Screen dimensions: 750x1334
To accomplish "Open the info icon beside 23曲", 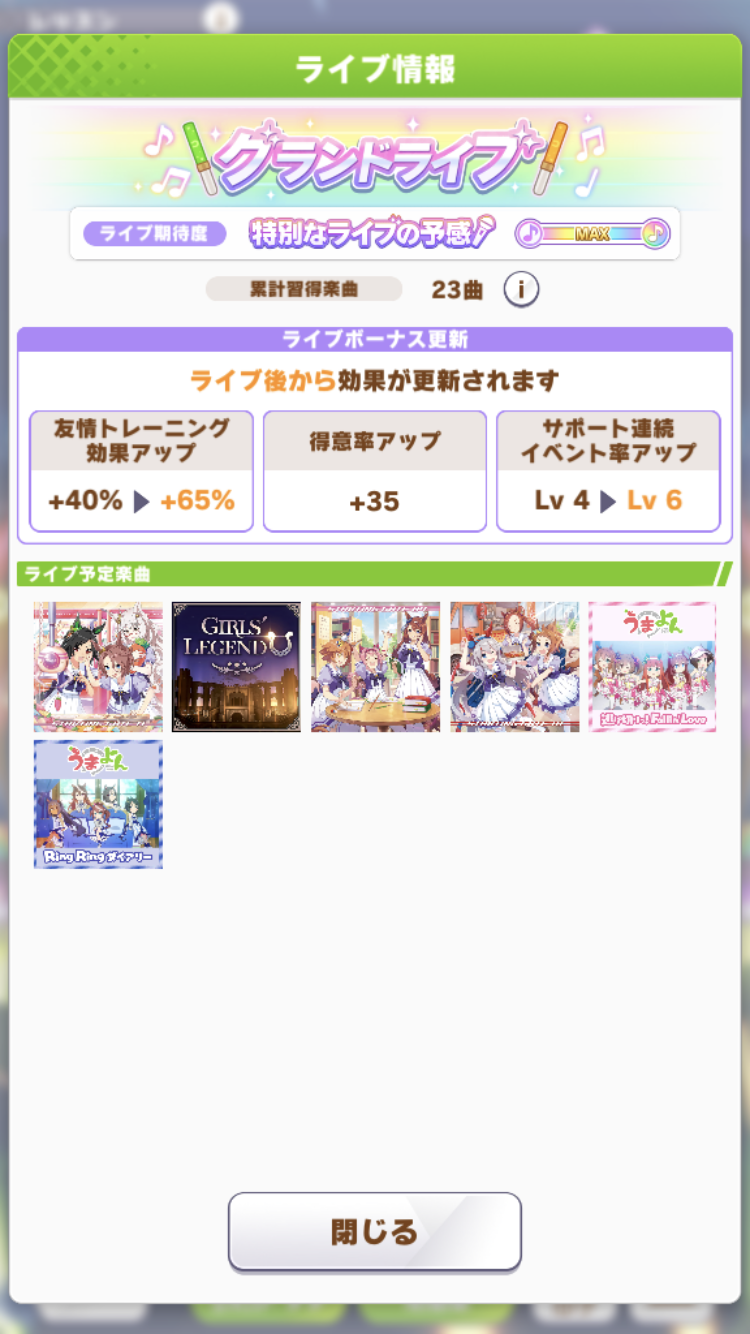I will (x=521, y=290).
